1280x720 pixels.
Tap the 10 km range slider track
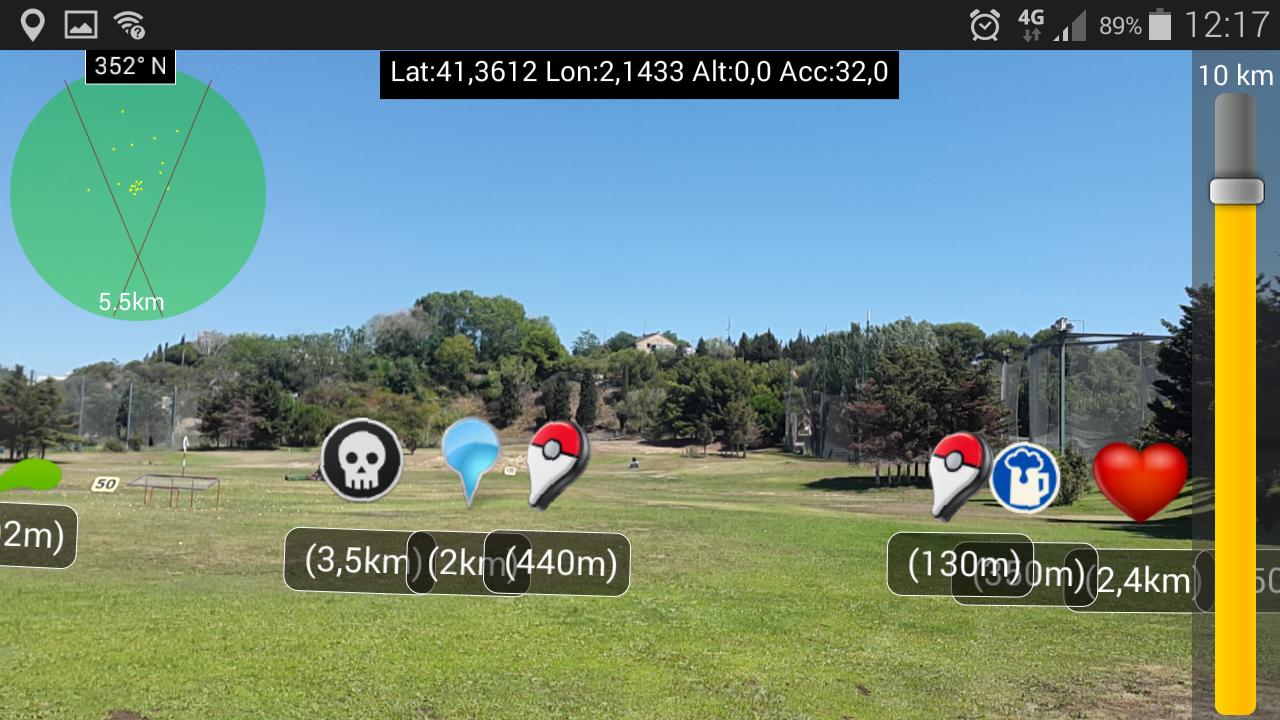pyautogui.click(x=1235, y=450)
